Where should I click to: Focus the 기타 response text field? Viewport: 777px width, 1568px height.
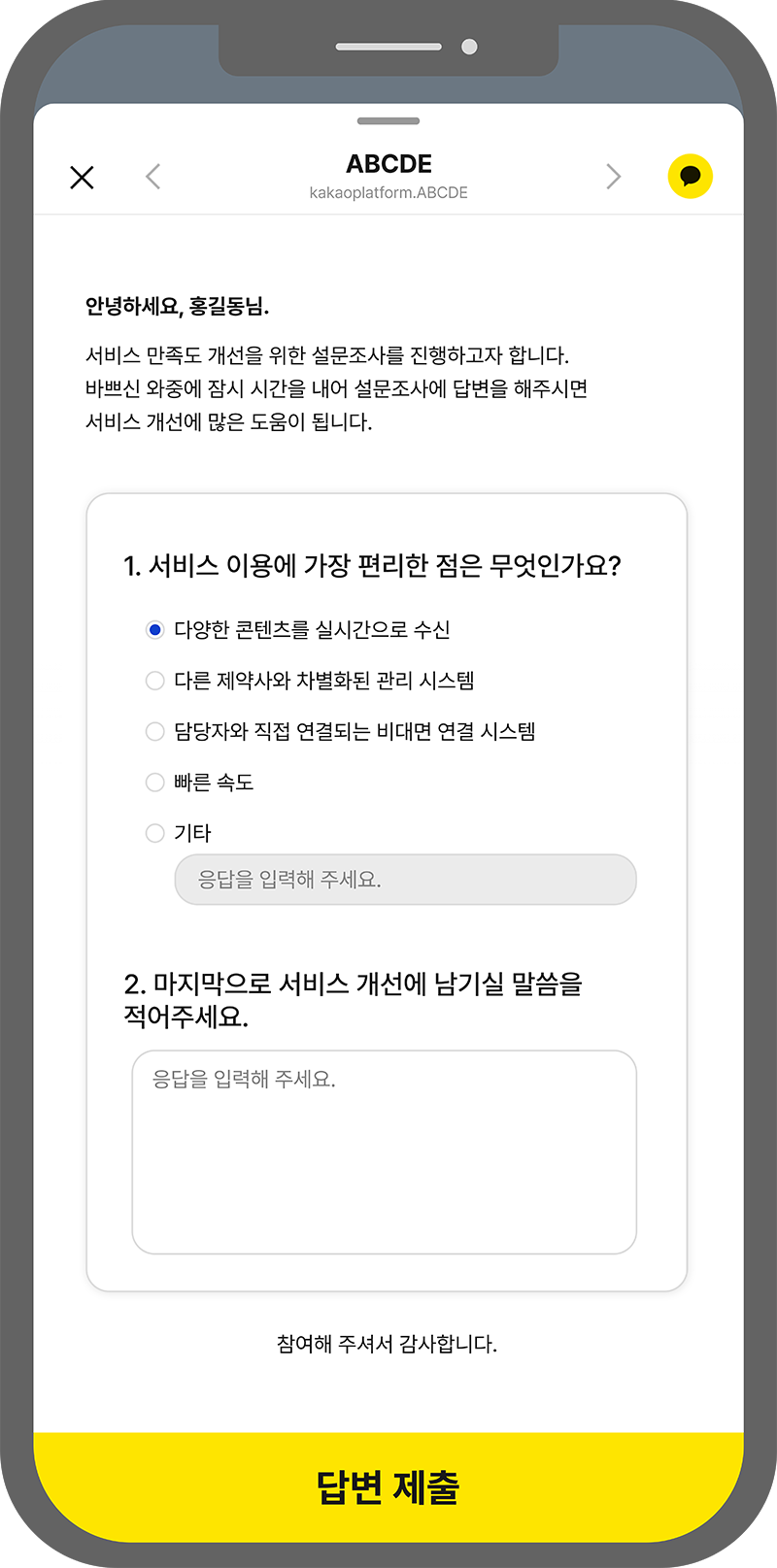(x=405, y=880)
